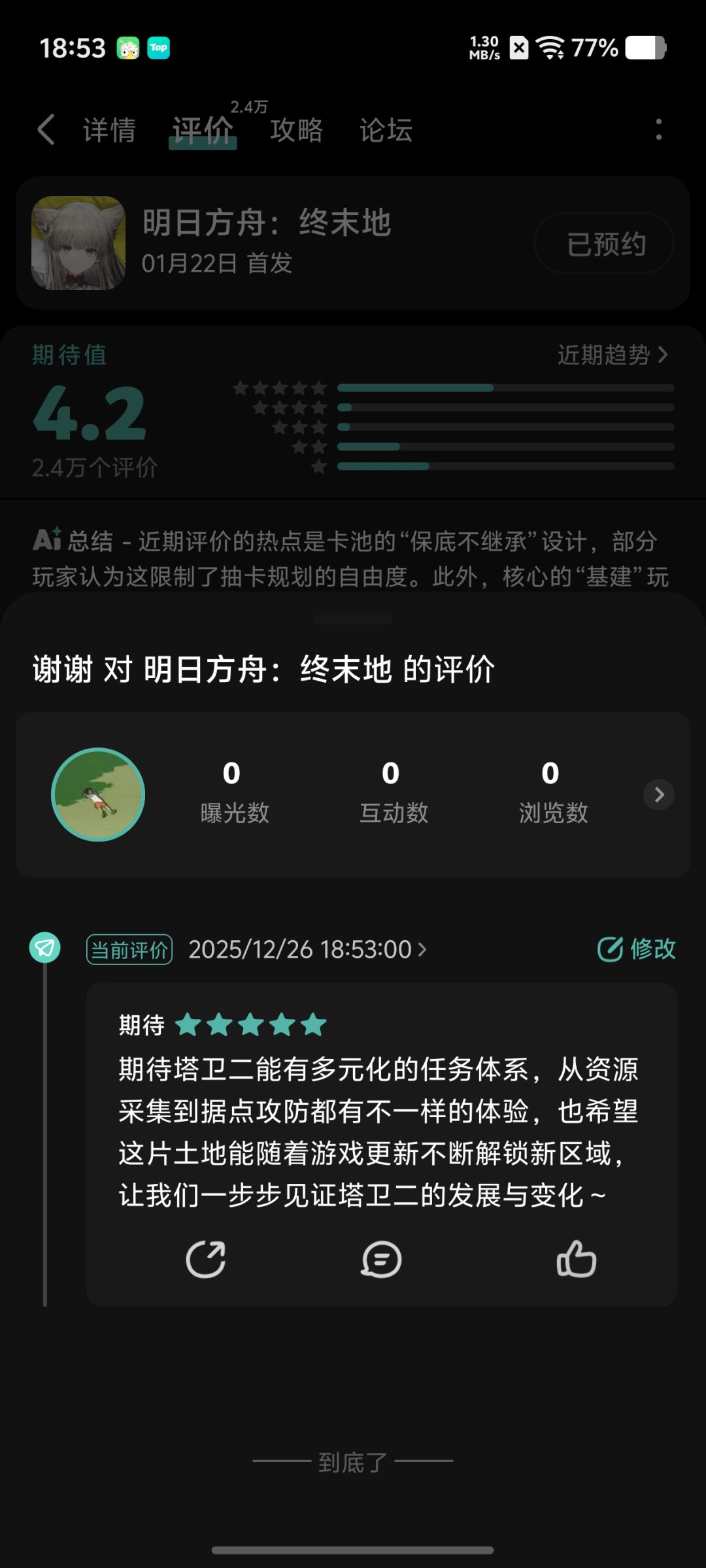This screenshot has width=706, height=1568.
Task: Tap the TapTap paper plane badge icon
Action: [43, 947]
